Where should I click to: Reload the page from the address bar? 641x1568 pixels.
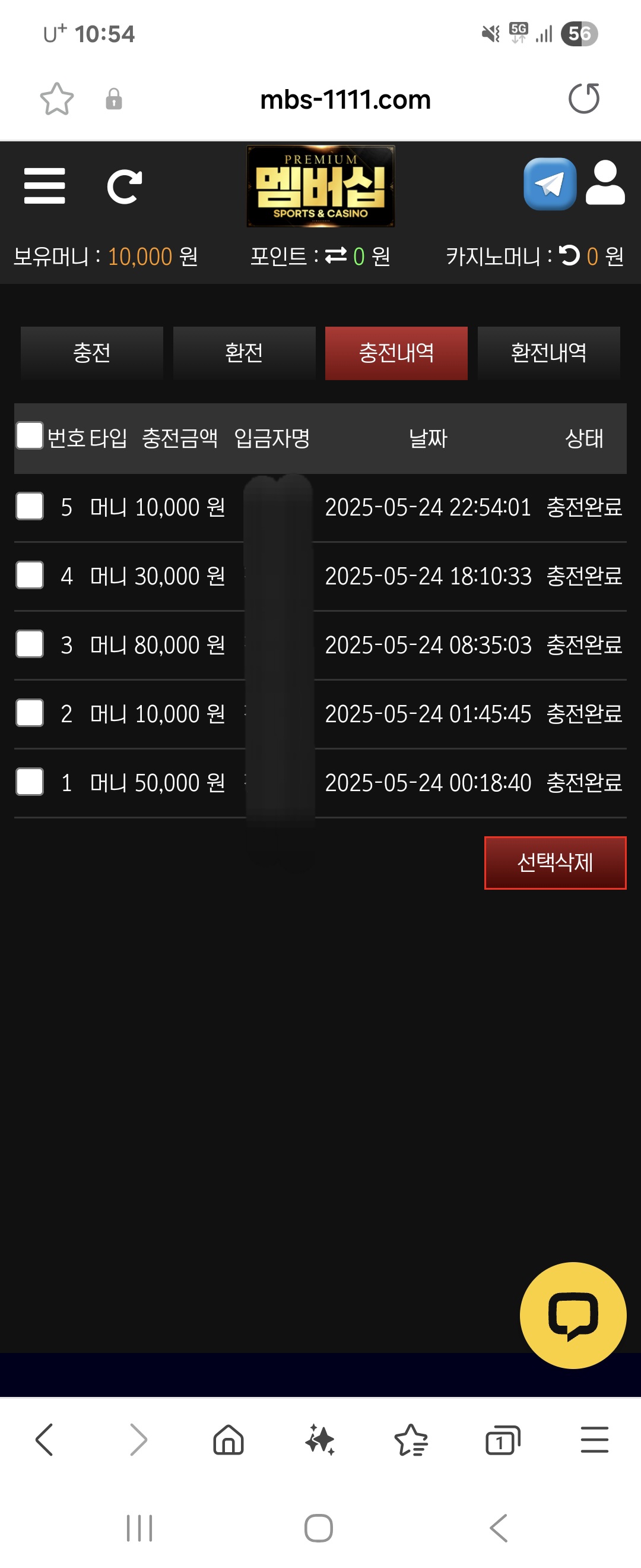(x=584, y=99)
